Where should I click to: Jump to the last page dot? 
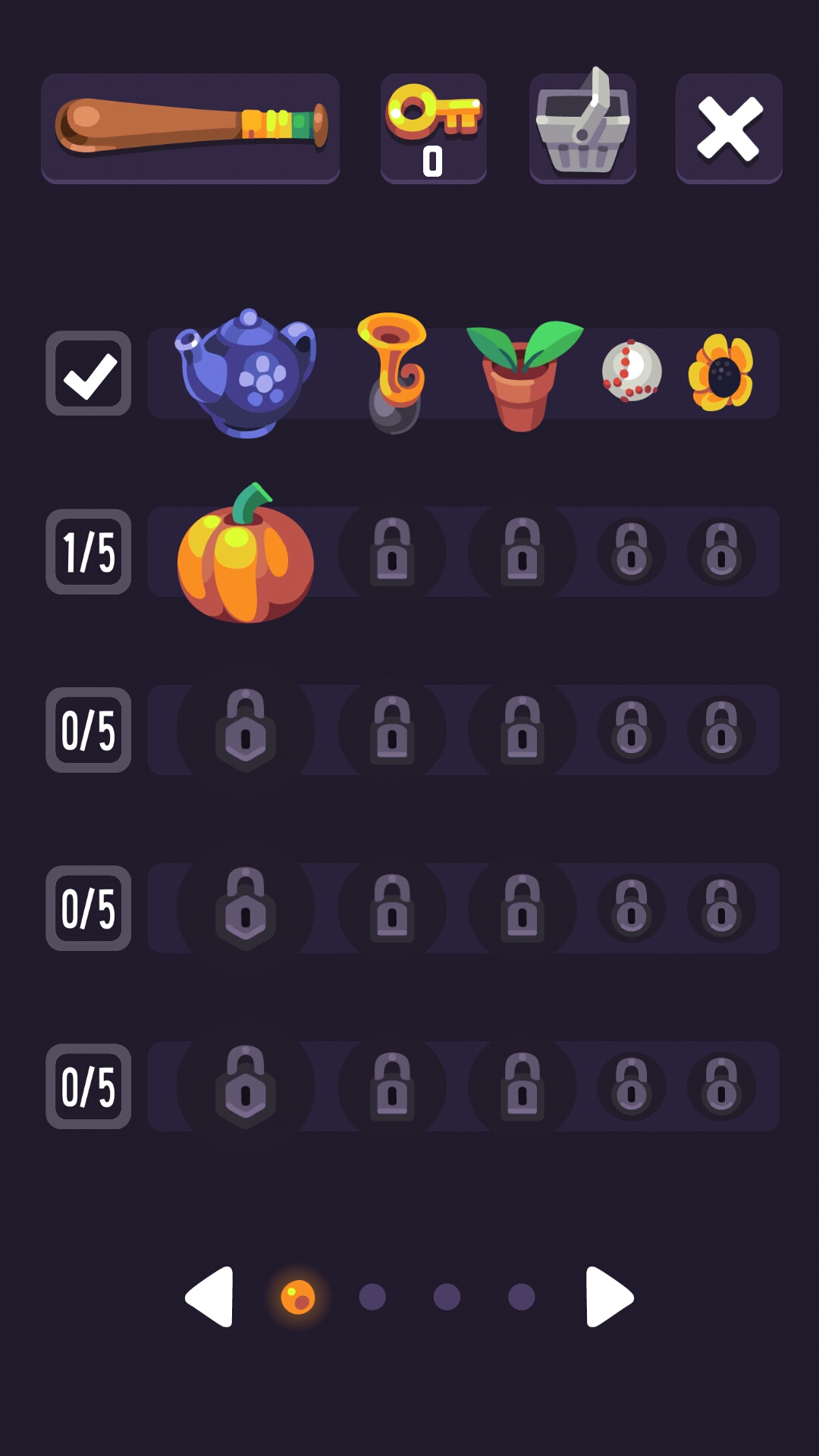[x=522, y=1297]
